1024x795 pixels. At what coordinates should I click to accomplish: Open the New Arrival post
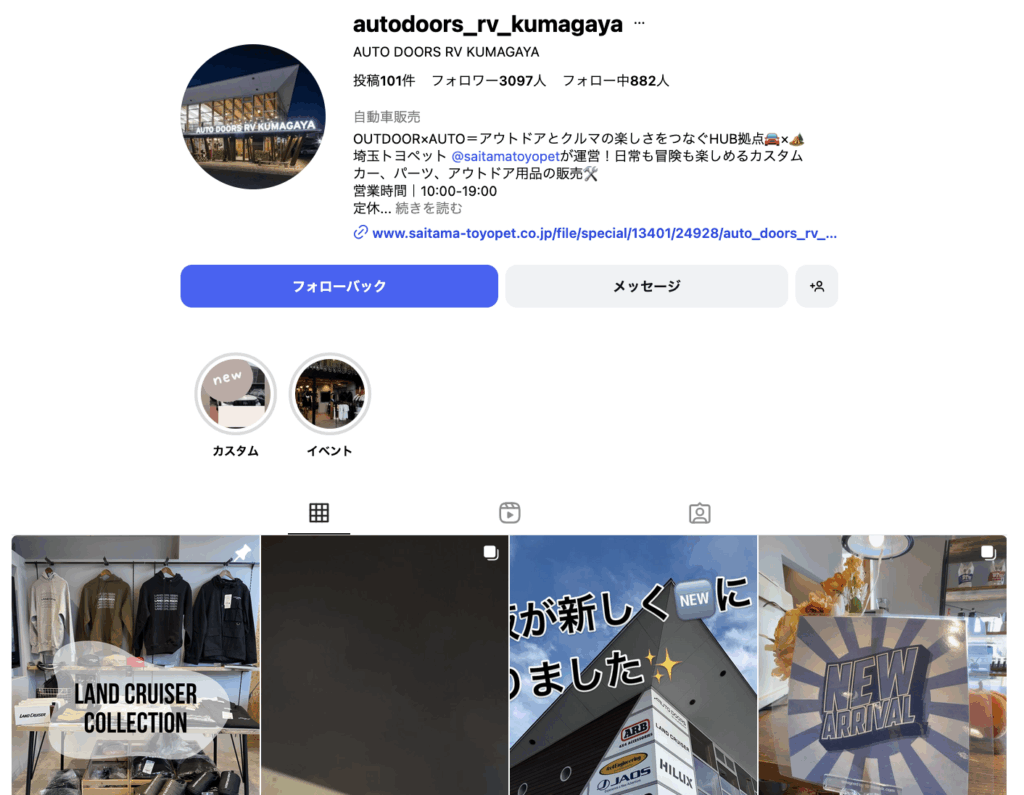pyautogui.click(x=882, y=665)
